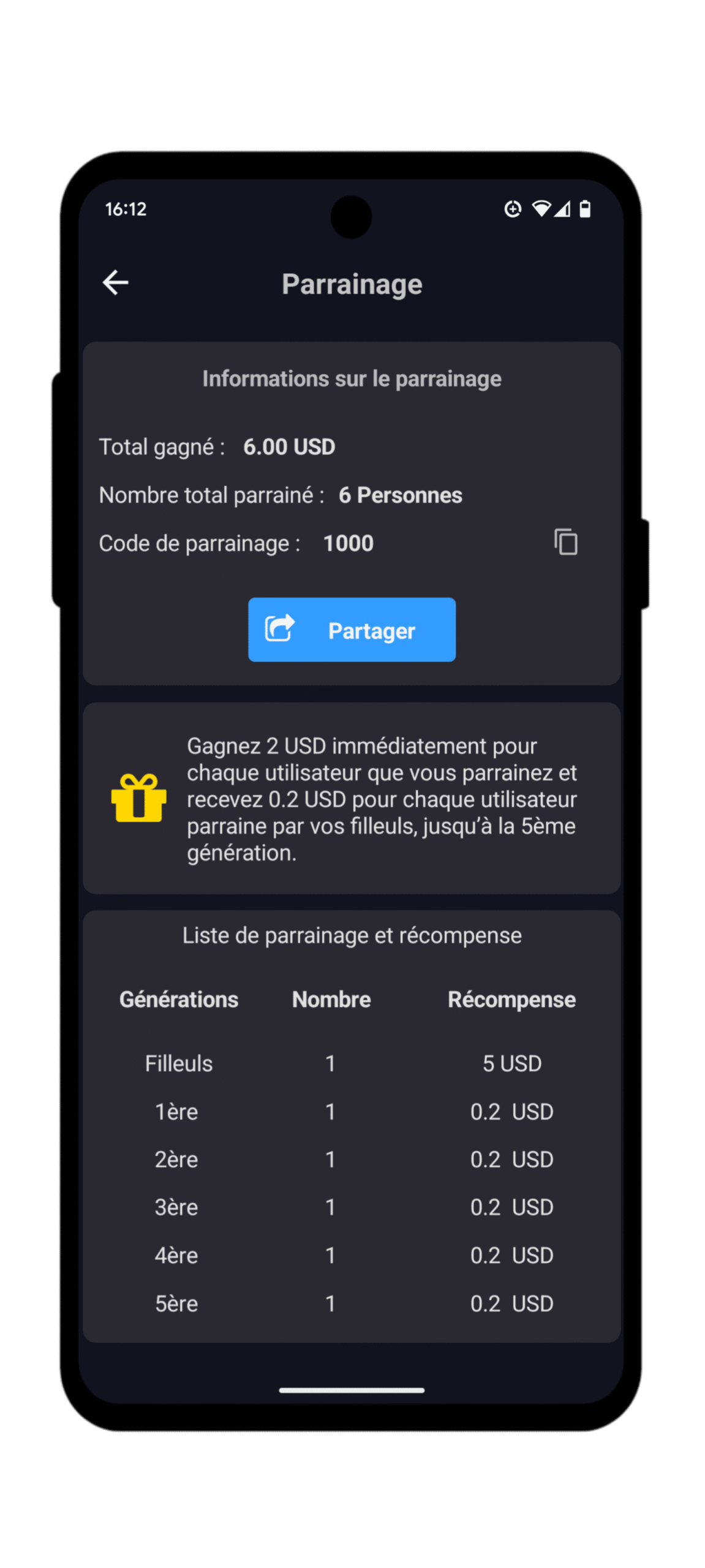The image size is (705, 1568).
Task: Tap the Nombre column header
Action: click(331, 999)
